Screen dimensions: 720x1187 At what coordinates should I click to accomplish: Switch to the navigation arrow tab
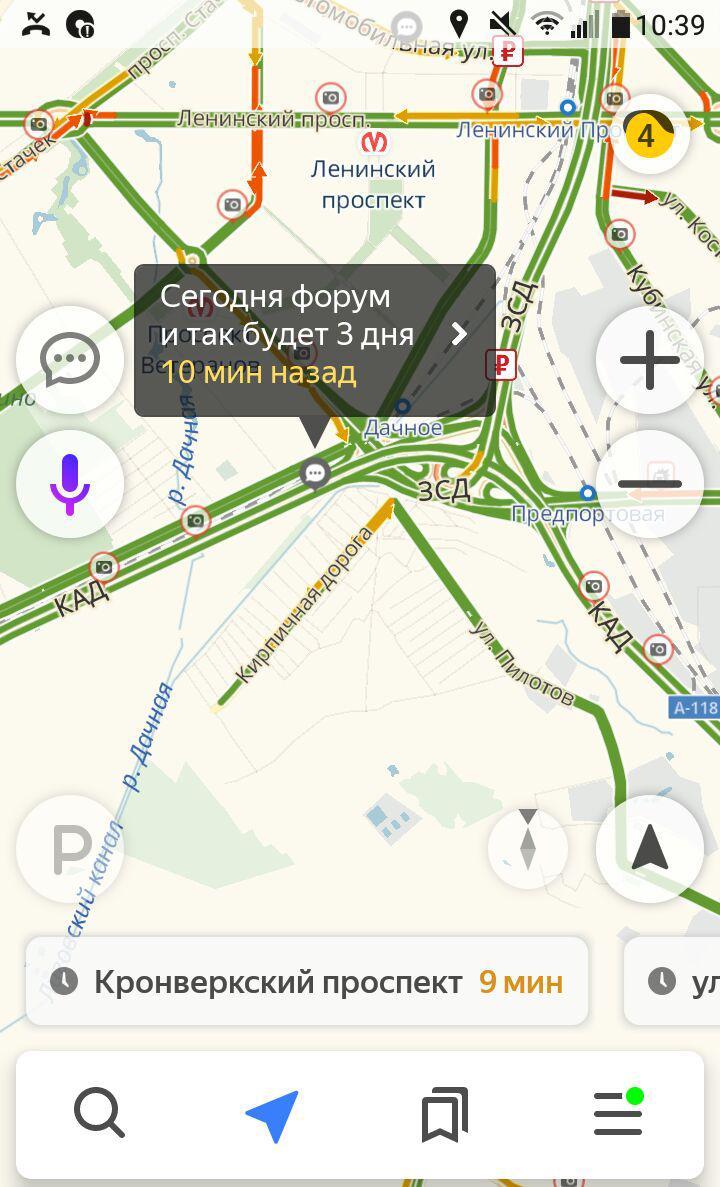[272, 1115]
